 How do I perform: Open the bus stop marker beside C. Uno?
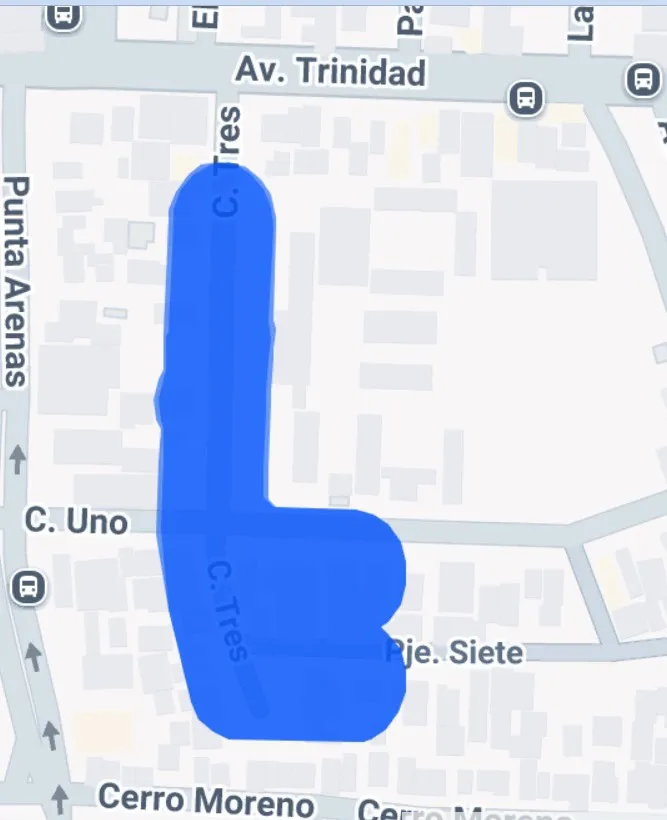pos(28,587)
